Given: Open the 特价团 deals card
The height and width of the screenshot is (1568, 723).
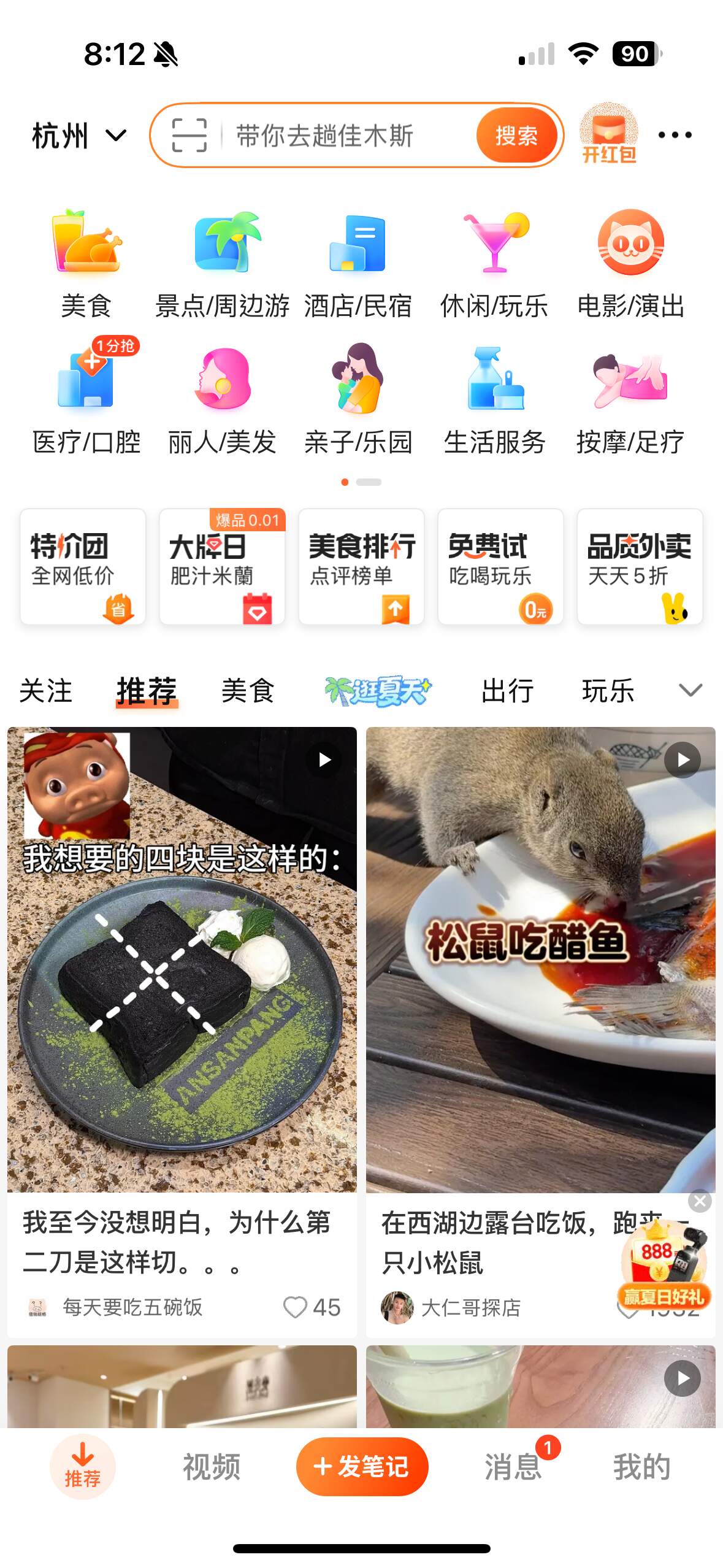Looking at the screenshot, I should click(83, 567).
